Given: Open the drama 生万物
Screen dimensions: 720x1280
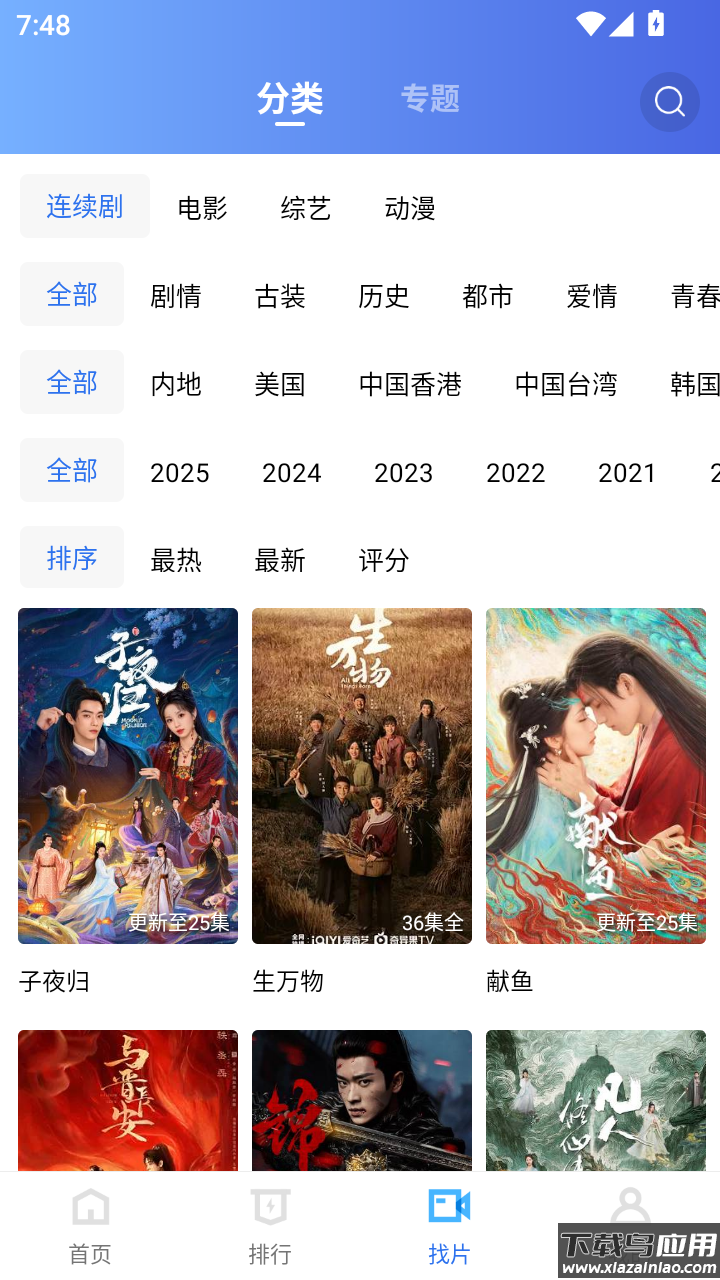Looking at the screenshot, I should (362, 776).
